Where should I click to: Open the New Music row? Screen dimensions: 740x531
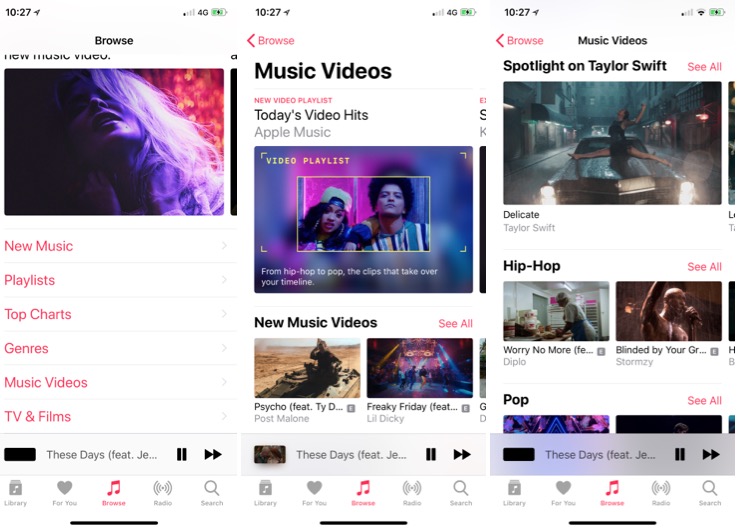tap(115, 246)
